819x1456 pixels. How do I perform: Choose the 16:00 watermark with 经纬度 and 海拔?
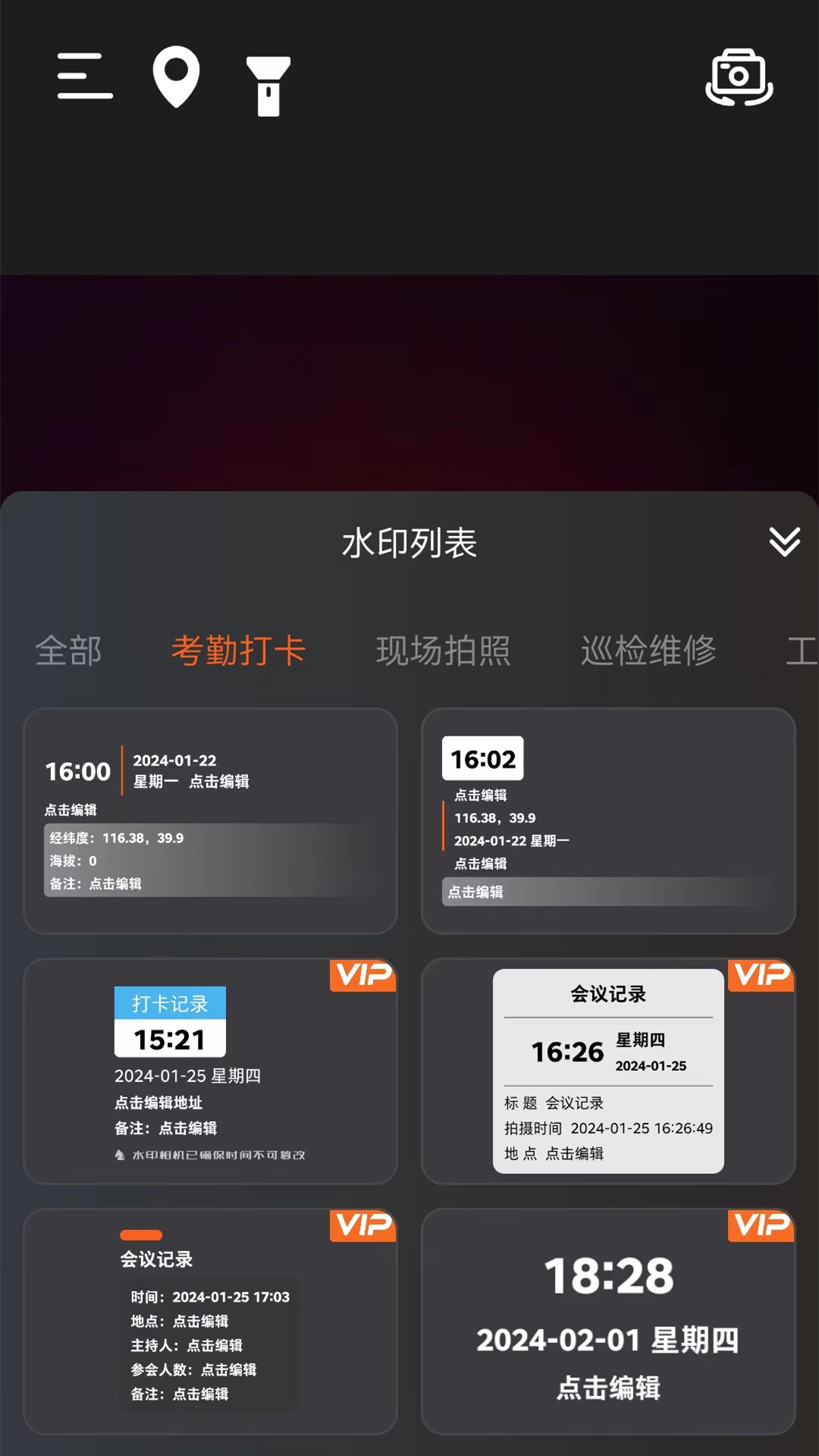[x=211, y=821]
